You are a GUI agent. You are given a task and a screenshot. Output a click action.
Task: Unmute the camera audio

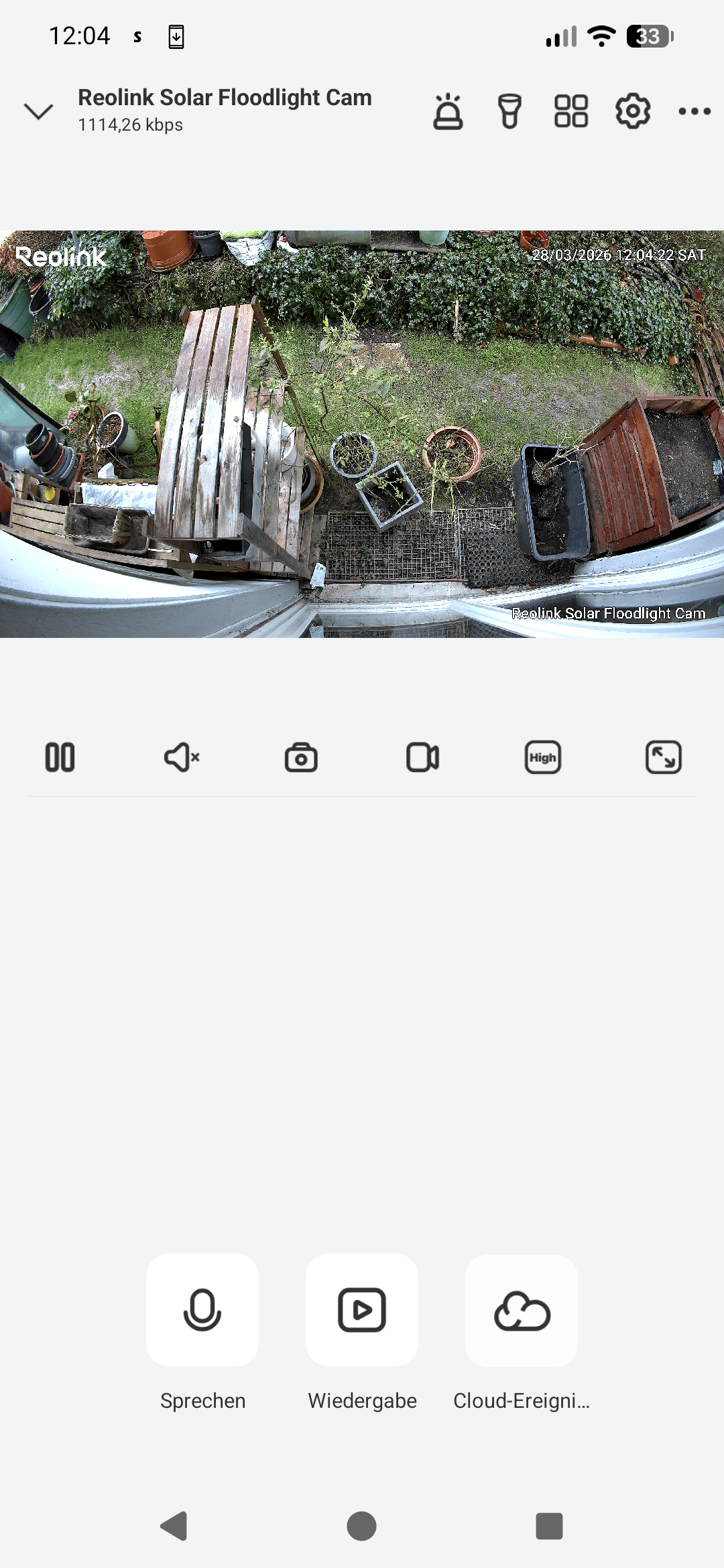181,758
